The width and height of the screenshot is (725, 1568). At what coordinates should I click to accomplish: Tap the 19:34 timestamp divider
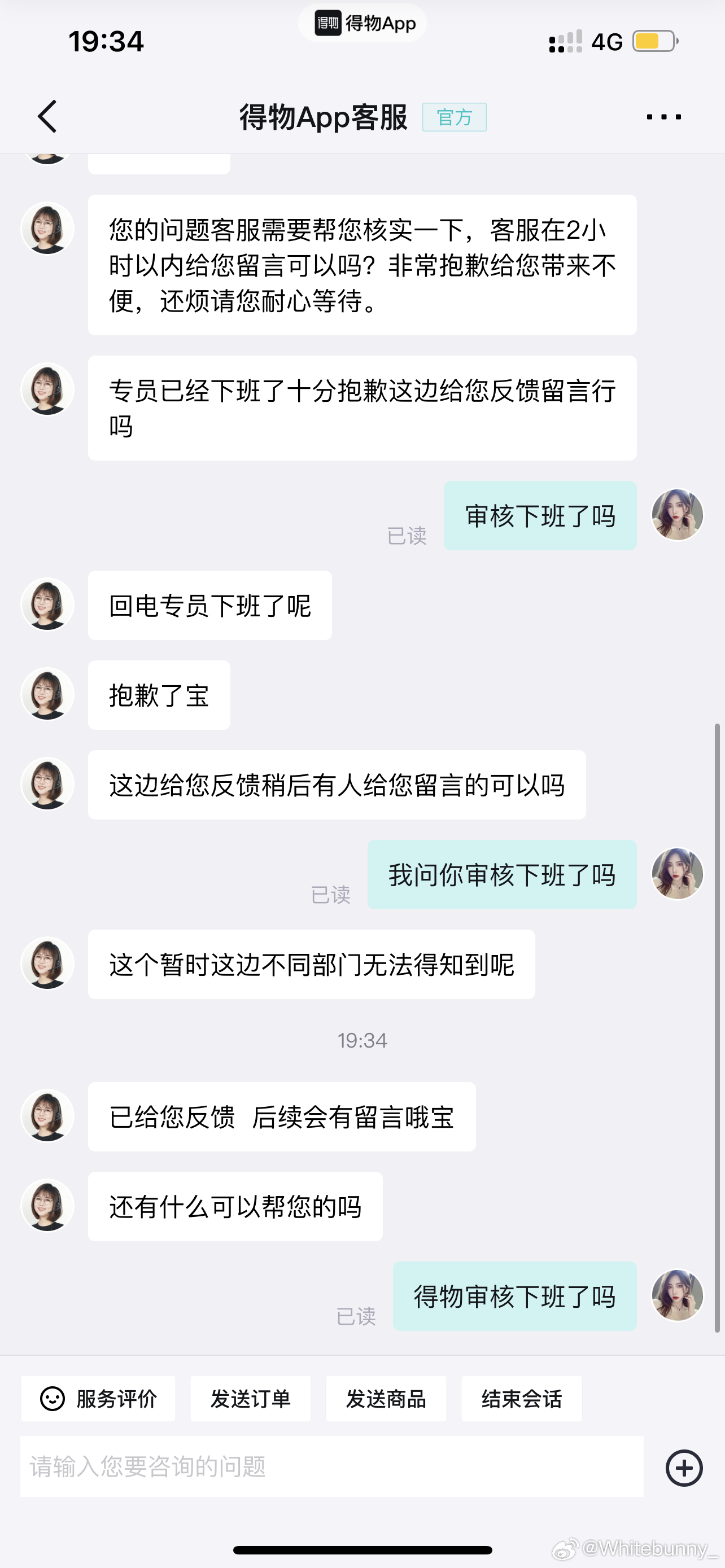(x=362, y=1040)
